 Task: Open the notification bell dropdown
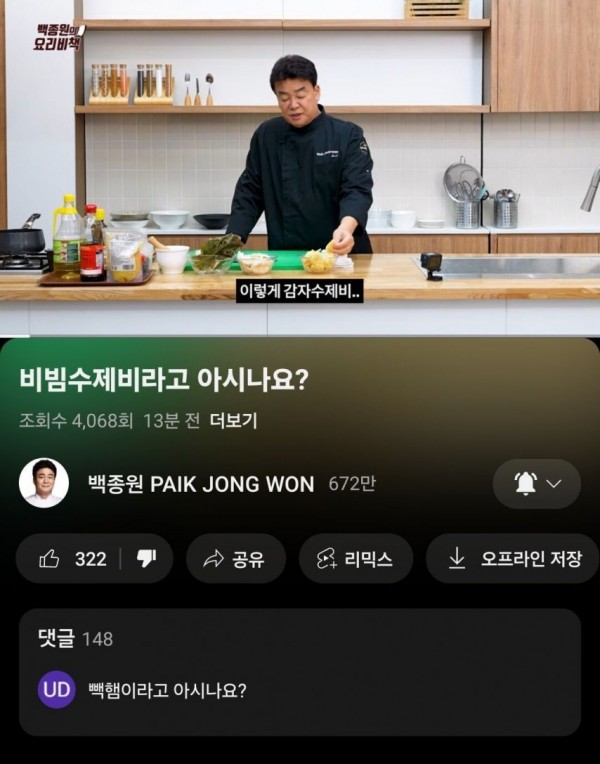coord(536,484)
